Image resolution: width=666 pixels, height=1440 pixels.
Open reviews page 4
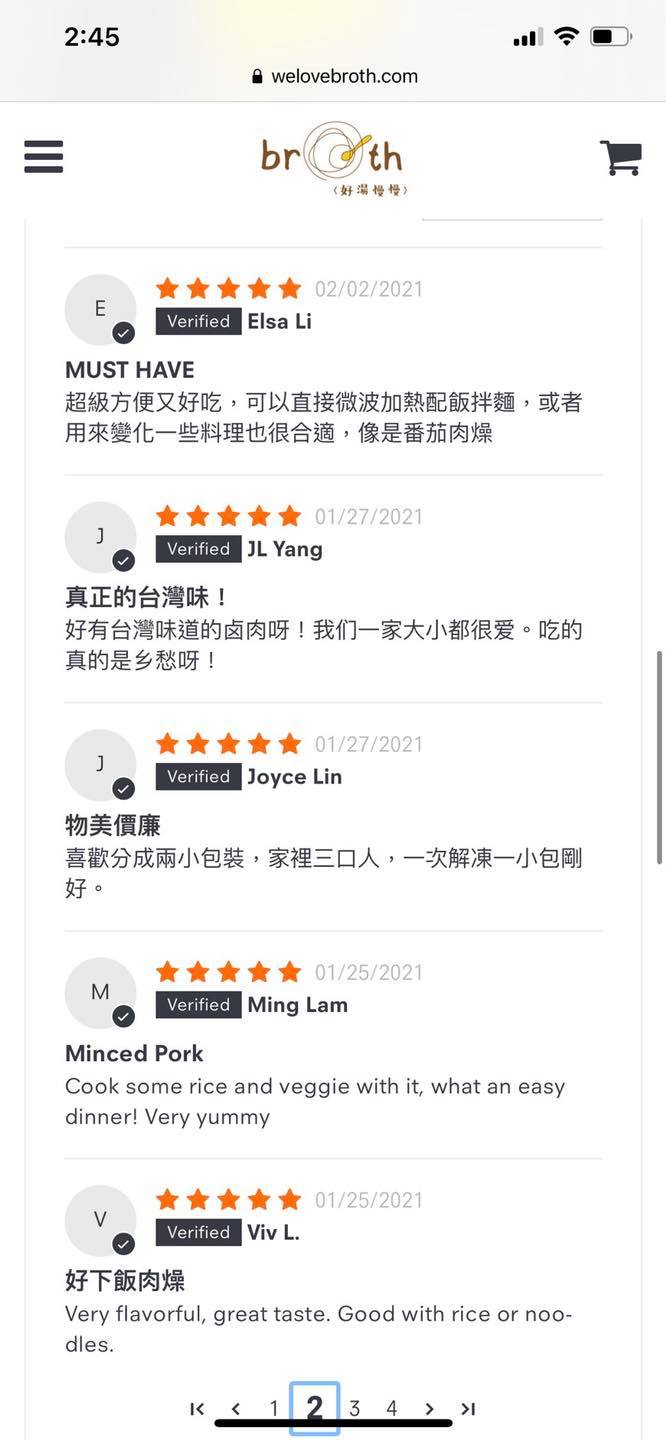click(392, 1409)
